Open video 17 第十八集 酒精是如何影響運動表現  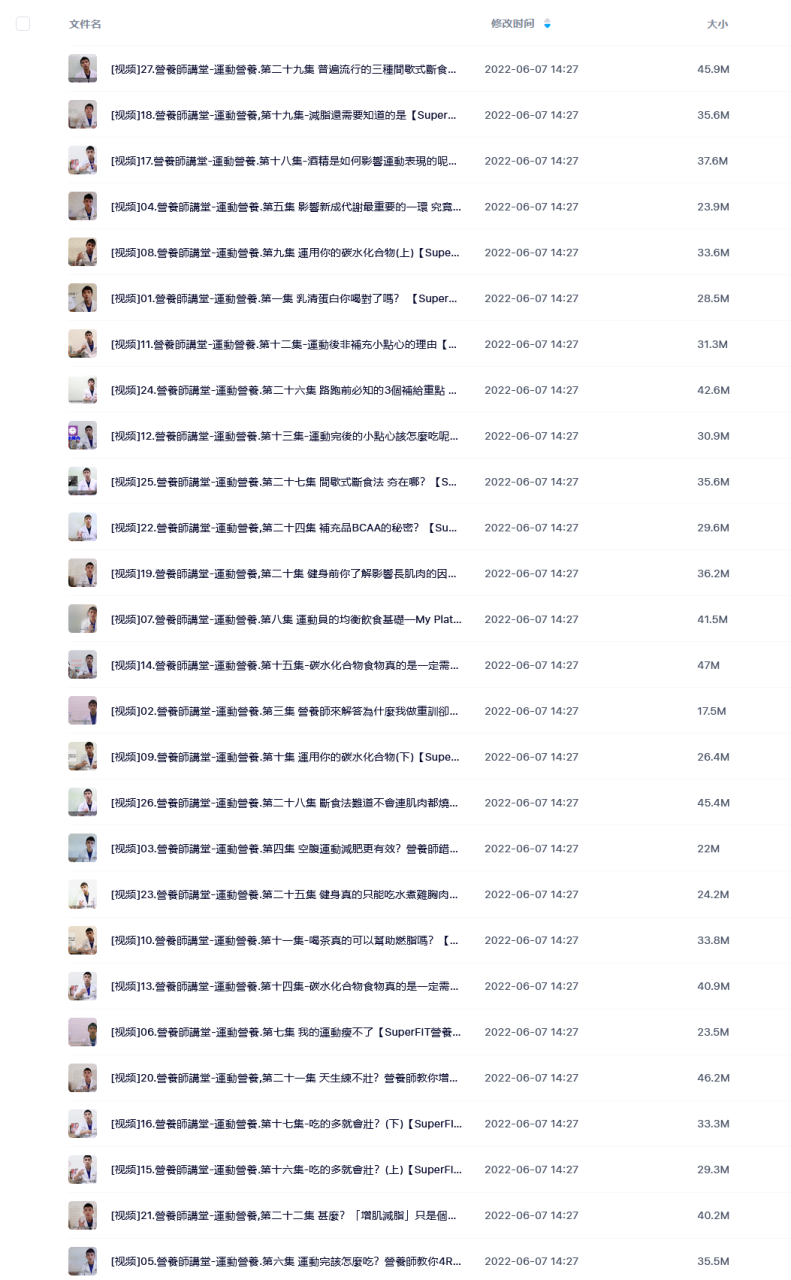[x=284, y=161]
